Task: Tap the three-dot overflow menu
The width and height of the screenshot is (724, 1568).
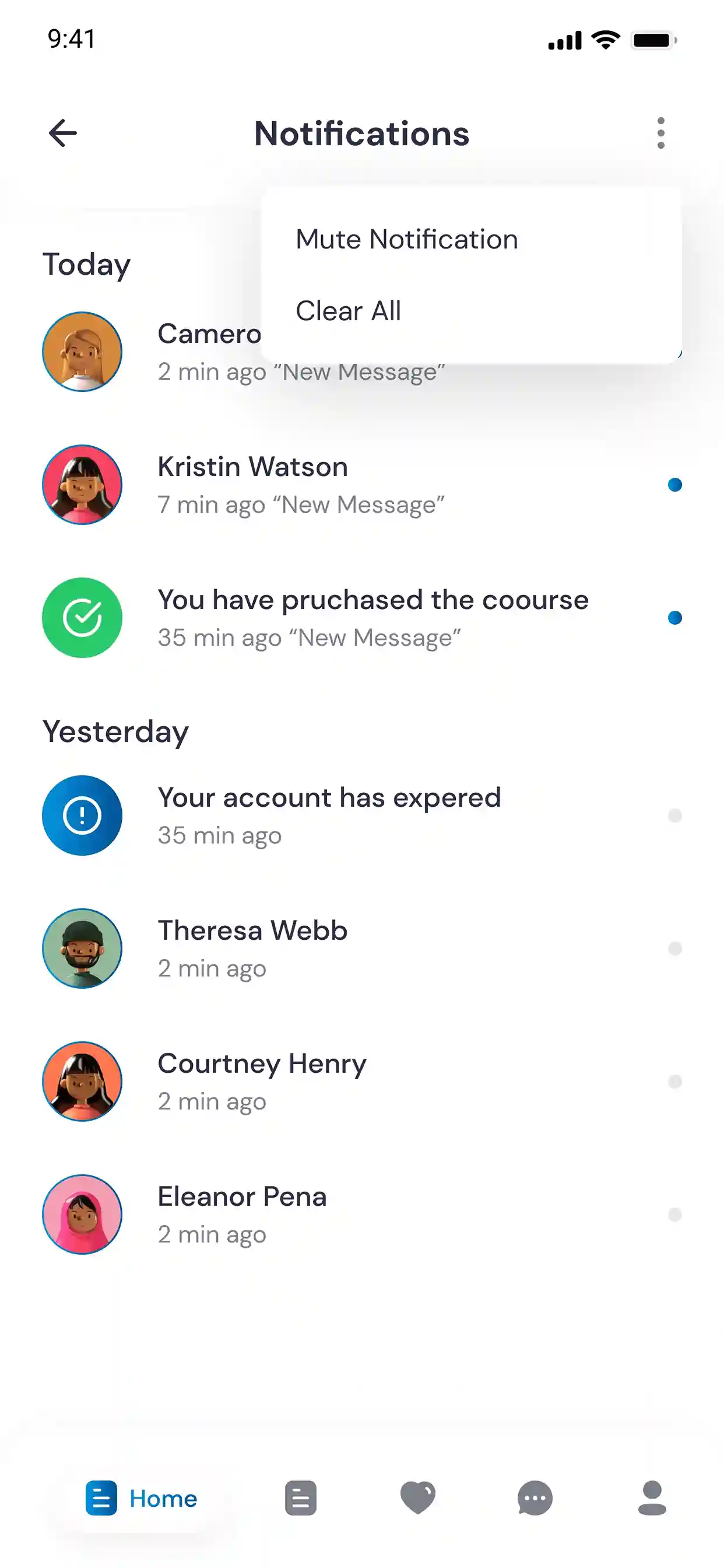Action: (660, 134)
